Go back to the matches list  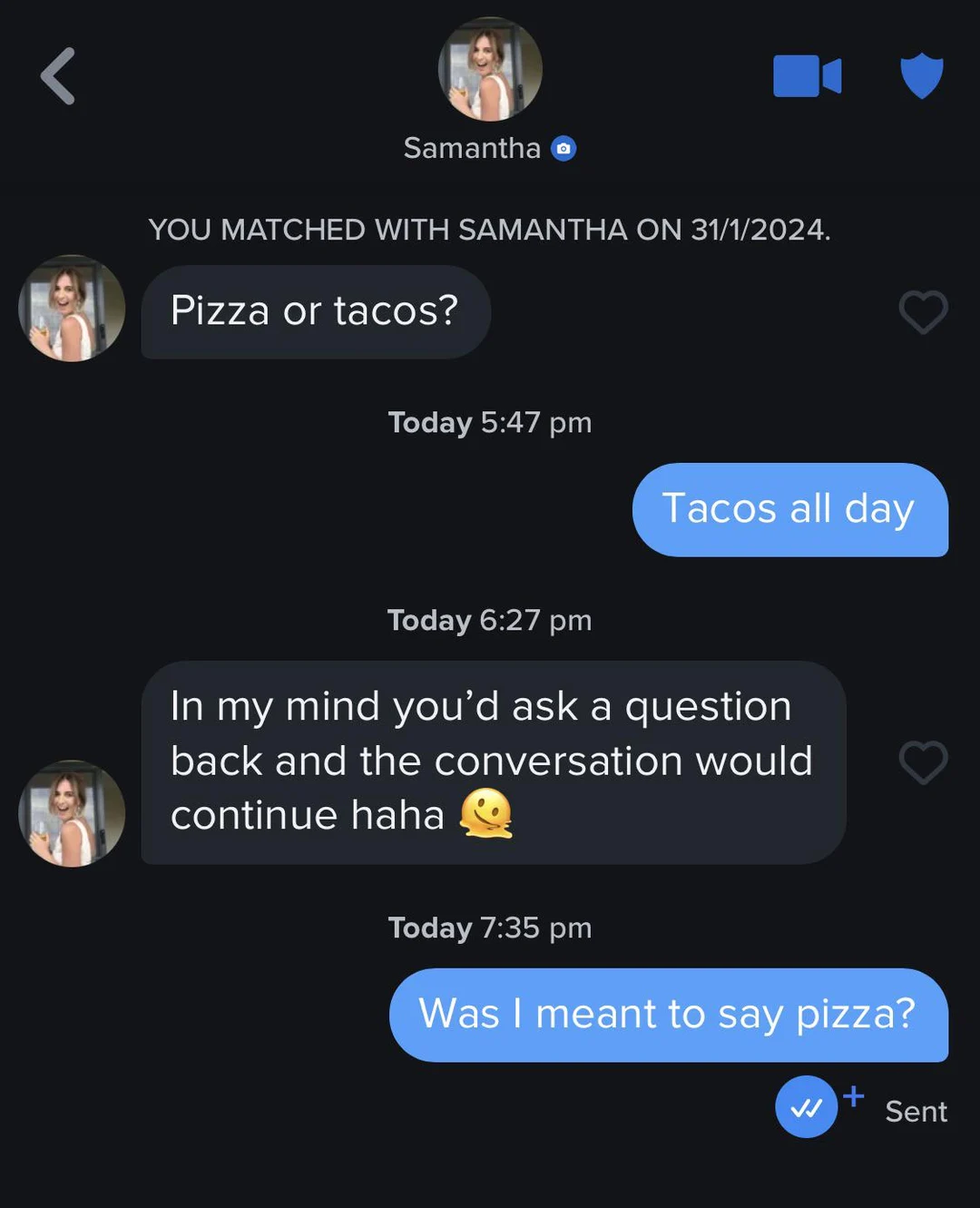tap(58, 76)
